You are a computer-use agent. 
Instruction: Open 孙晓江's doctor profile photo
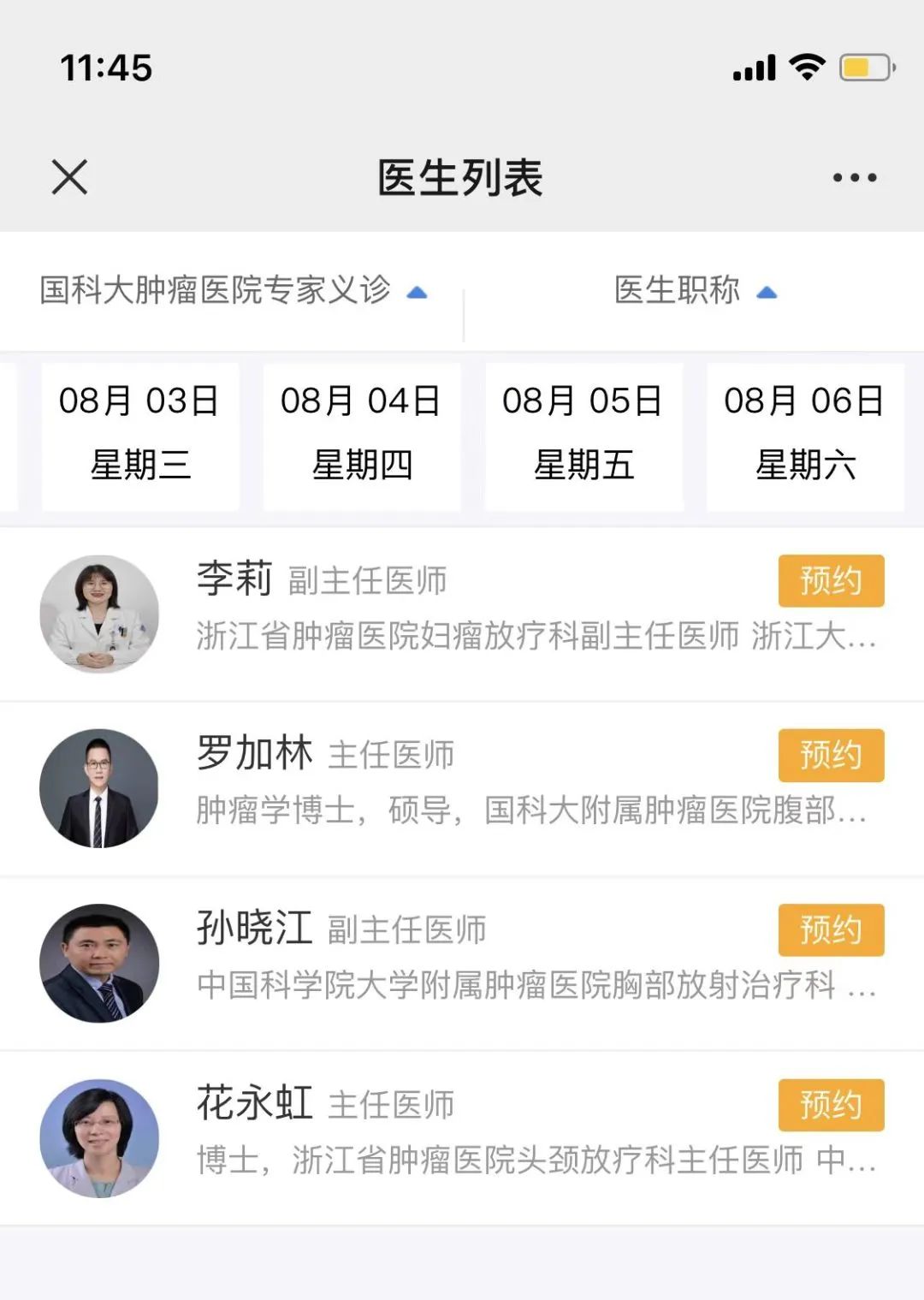99,963
